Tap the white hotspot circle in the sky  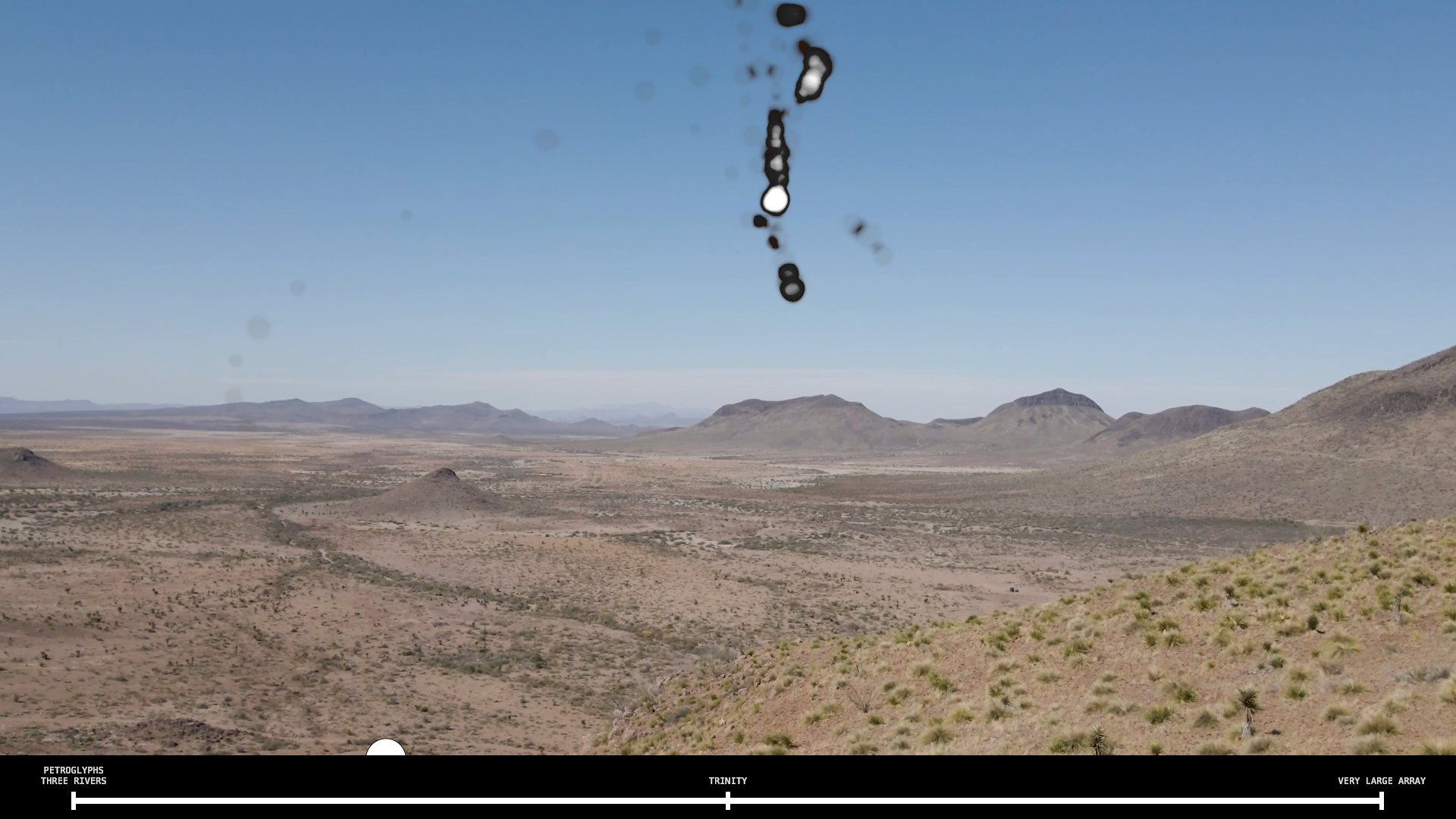(775, 200)
